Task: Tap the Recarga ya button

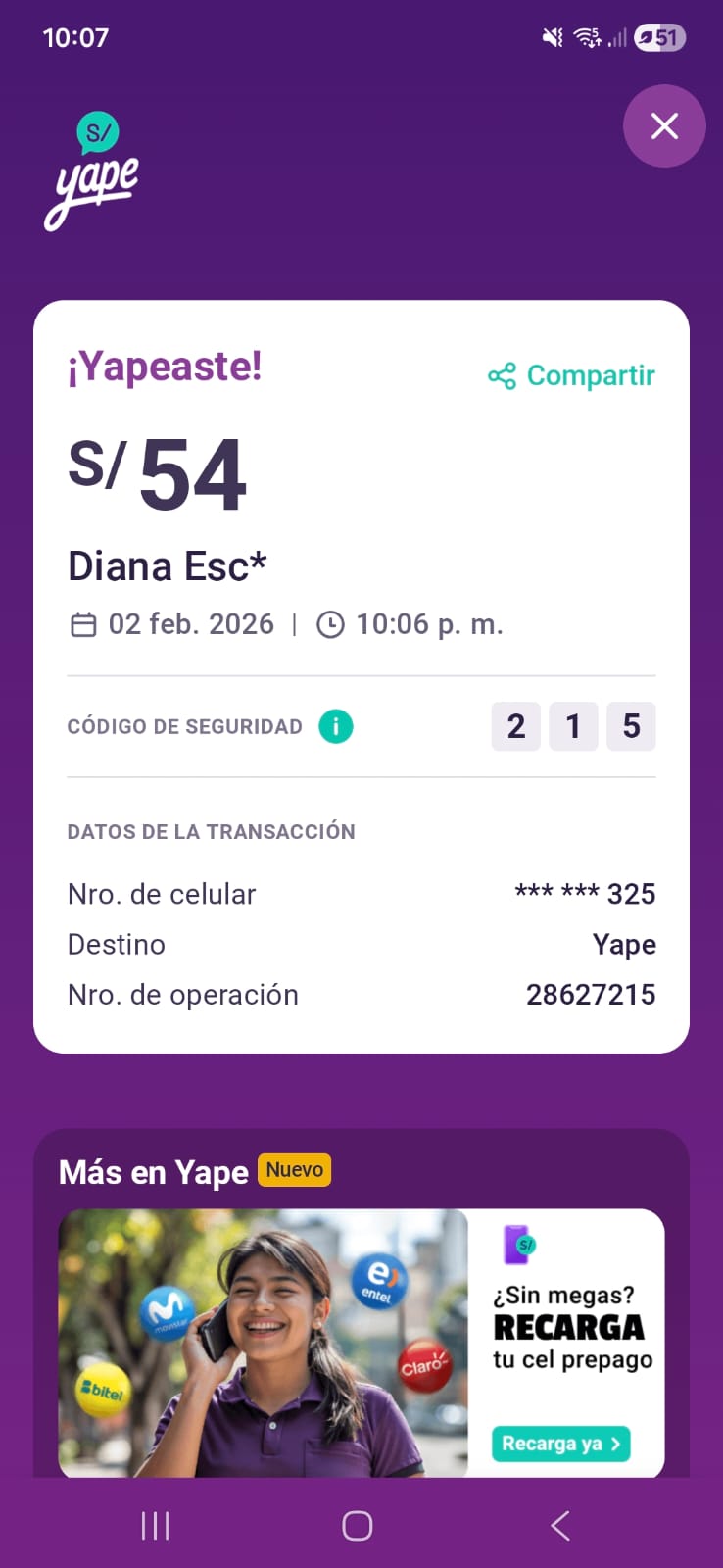Action: click(x=560, y=1444)
